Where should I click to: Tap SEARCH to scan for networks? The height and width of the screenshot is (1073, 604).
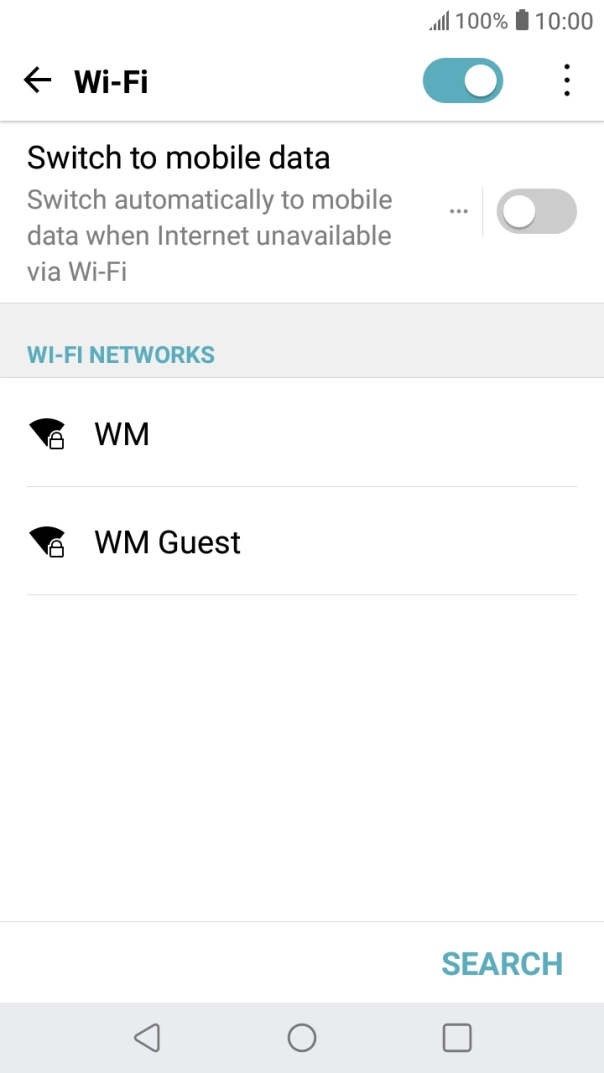tap(502, 964)
